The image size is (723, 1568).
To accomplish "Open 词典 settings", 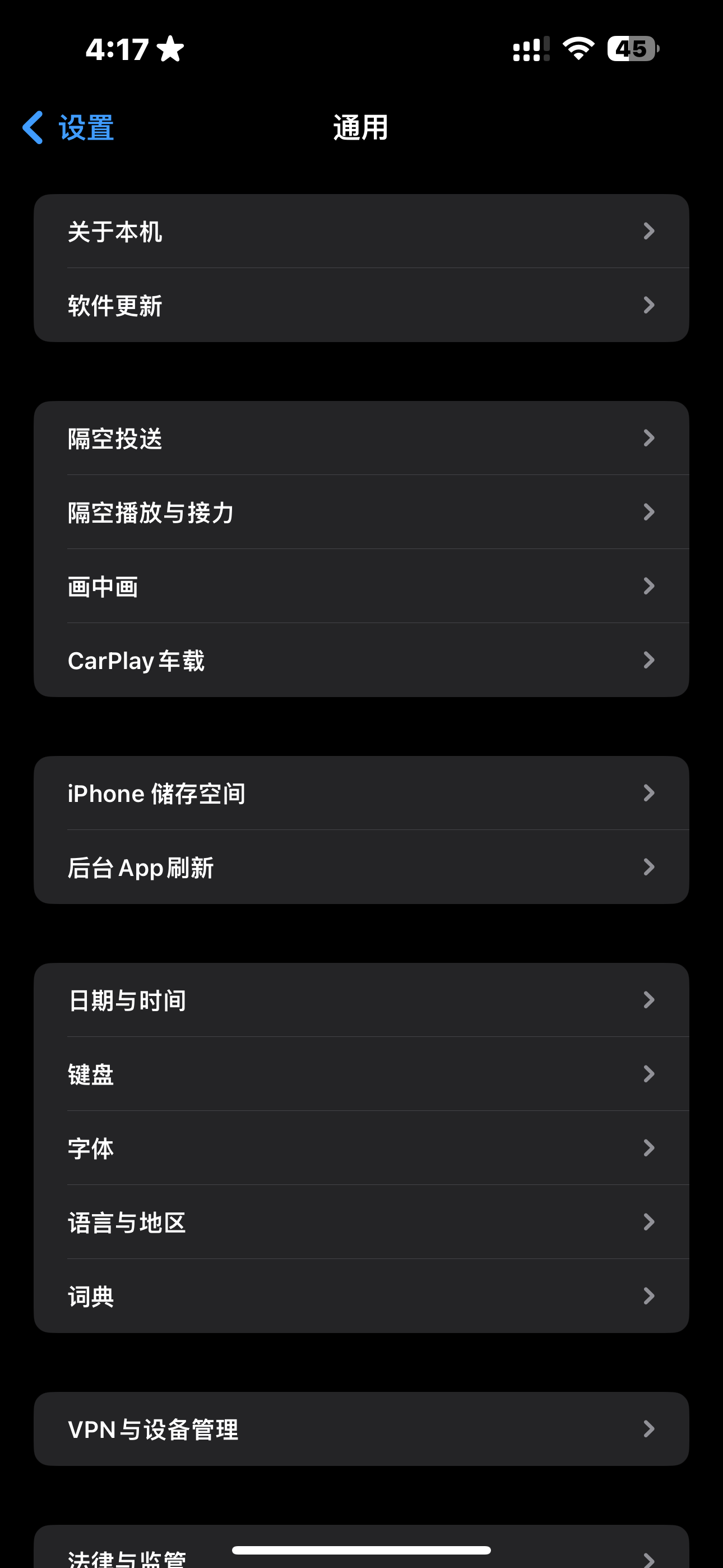I will 361,1297.
